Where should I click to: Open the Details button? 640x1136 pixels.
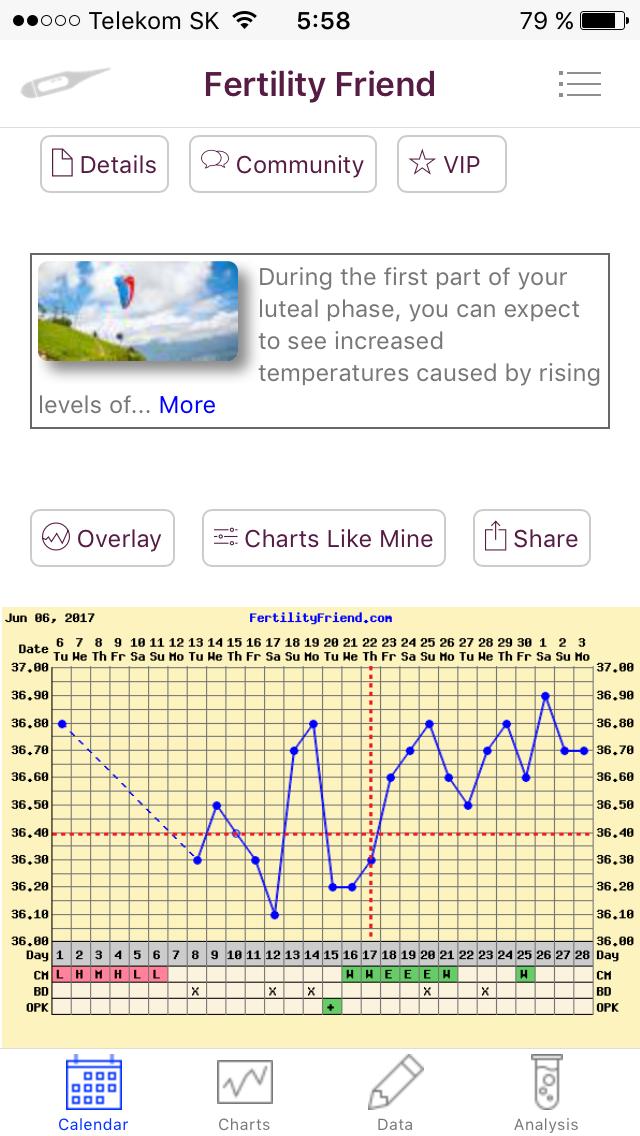click(x=105, y=164)
